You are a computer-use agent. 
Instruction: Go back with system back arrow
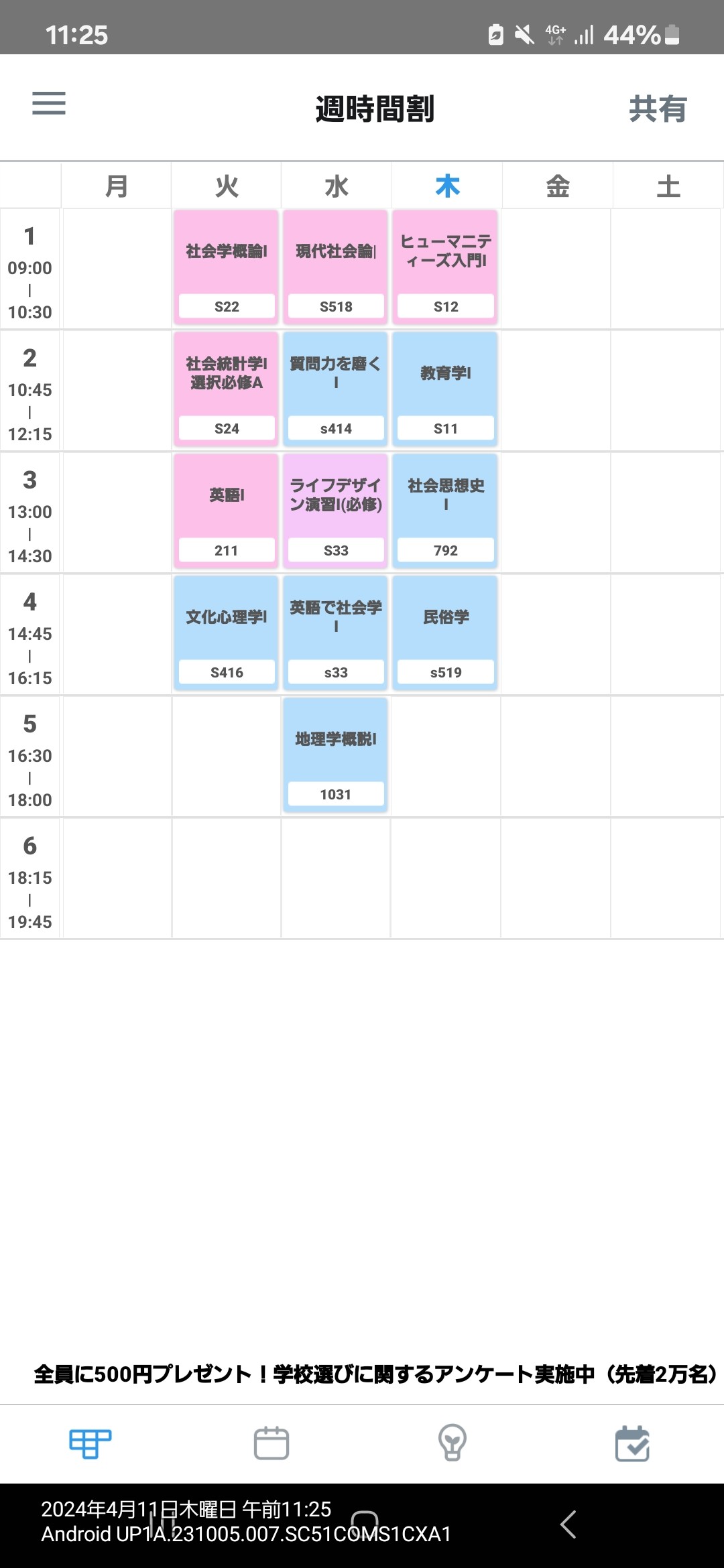pyautogui.click(x=568, y=1524)
